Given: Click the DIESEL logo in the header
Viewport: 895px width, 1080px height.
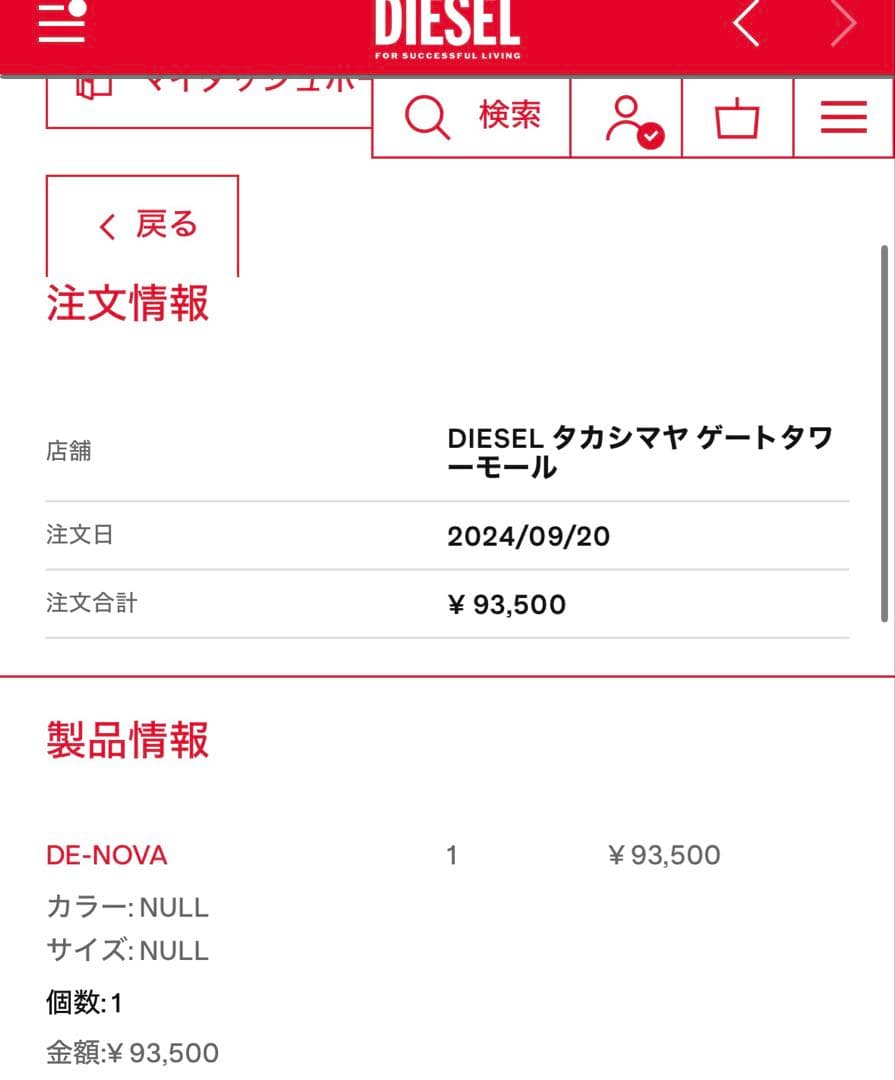Looking at the screenshot, I should (447, 25).
